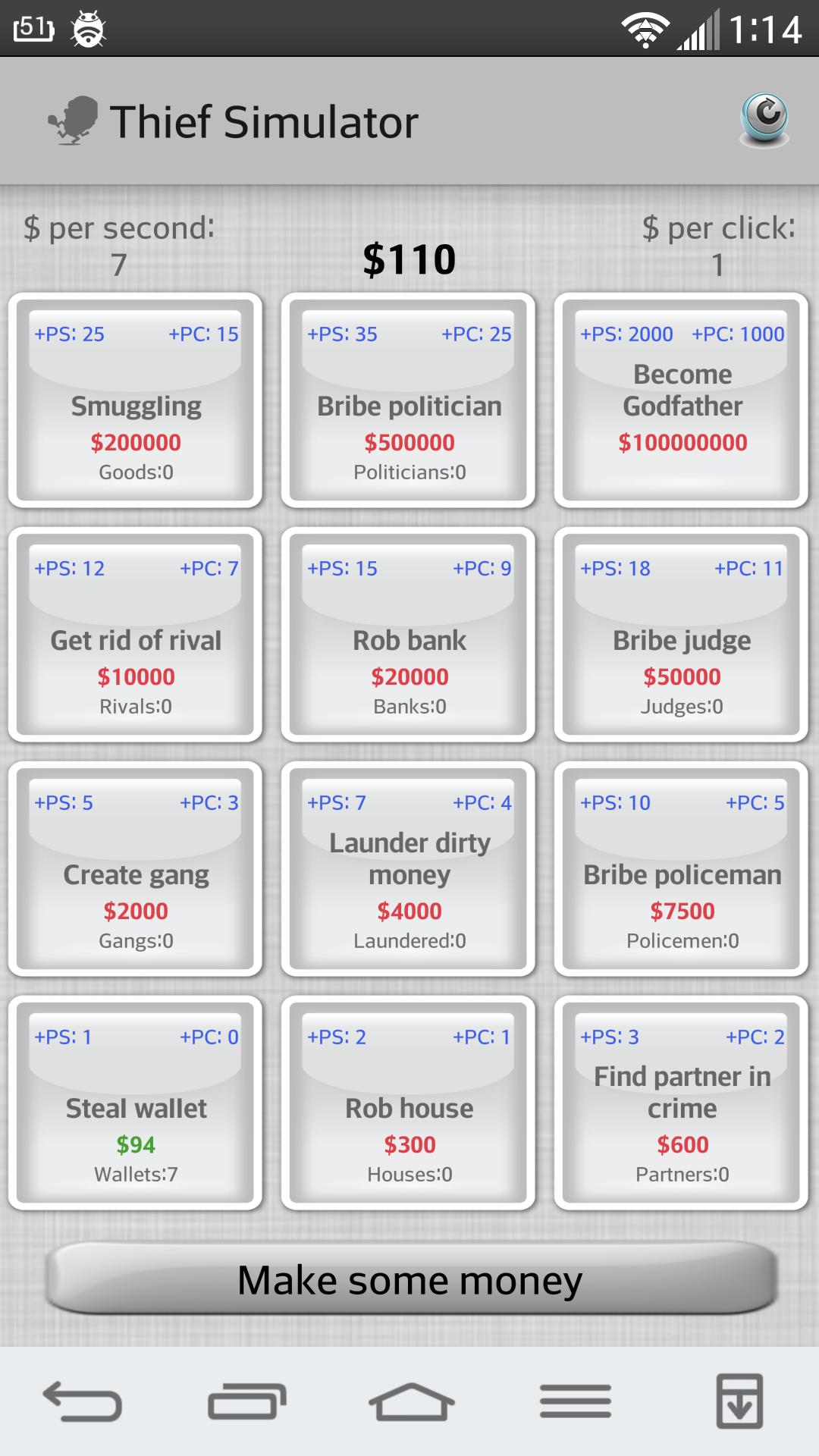The width and height of the screenshot is (819, 1456).
Task: Tap the Bribe judge card
Action: [x=682, y=634]
